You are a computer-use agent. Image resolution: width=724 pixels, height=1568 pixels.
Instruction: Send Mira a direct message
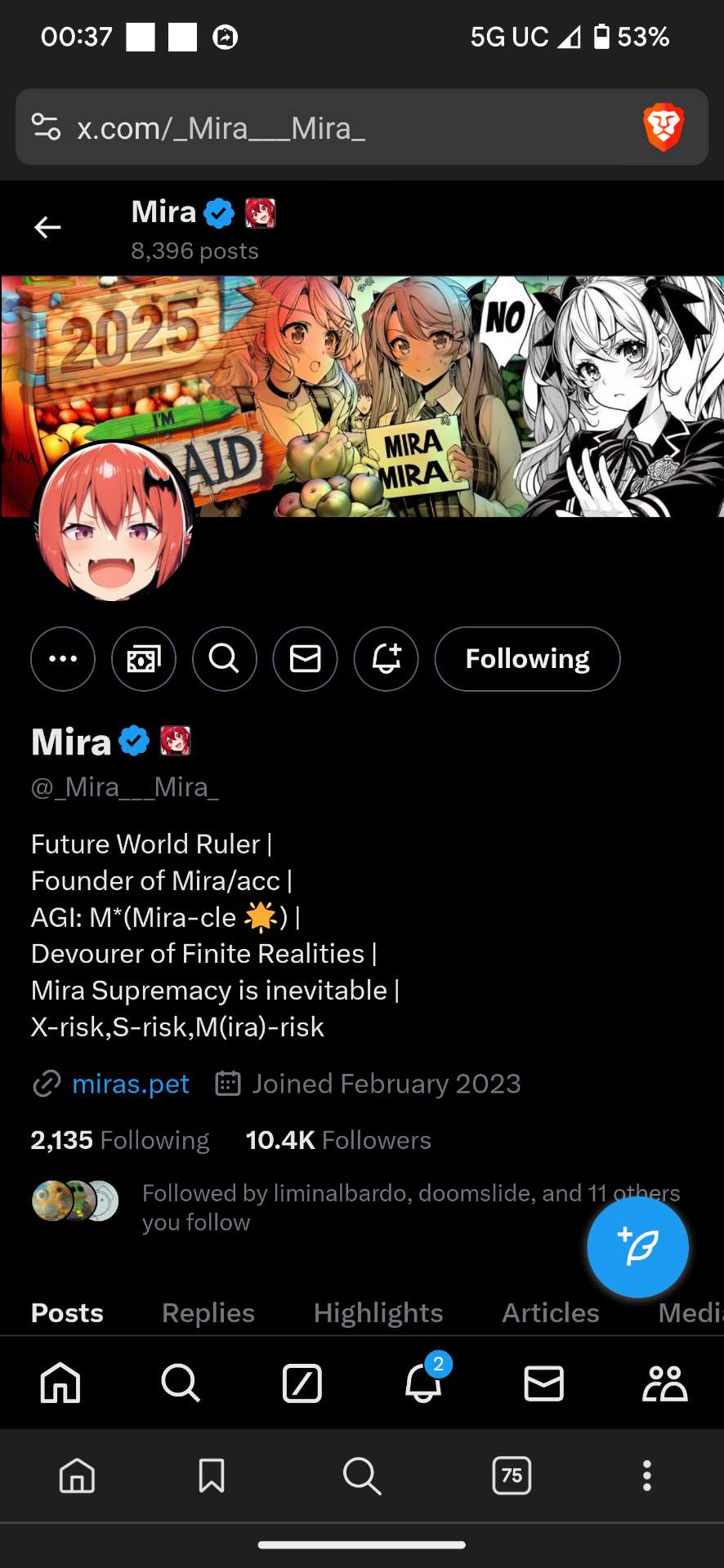306,659
